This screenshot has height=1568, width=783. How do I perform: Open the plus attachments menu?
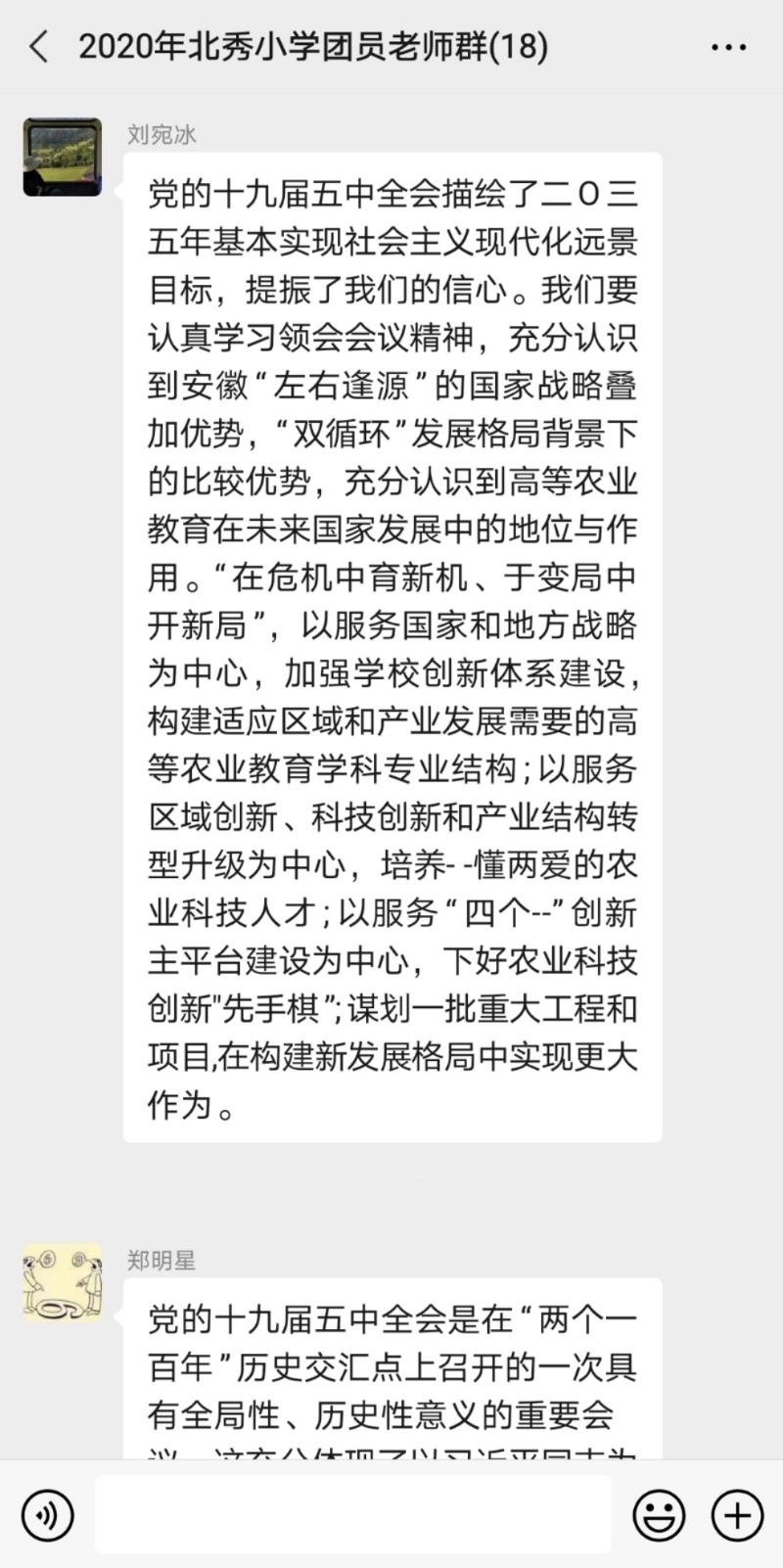coord(736,1514)
